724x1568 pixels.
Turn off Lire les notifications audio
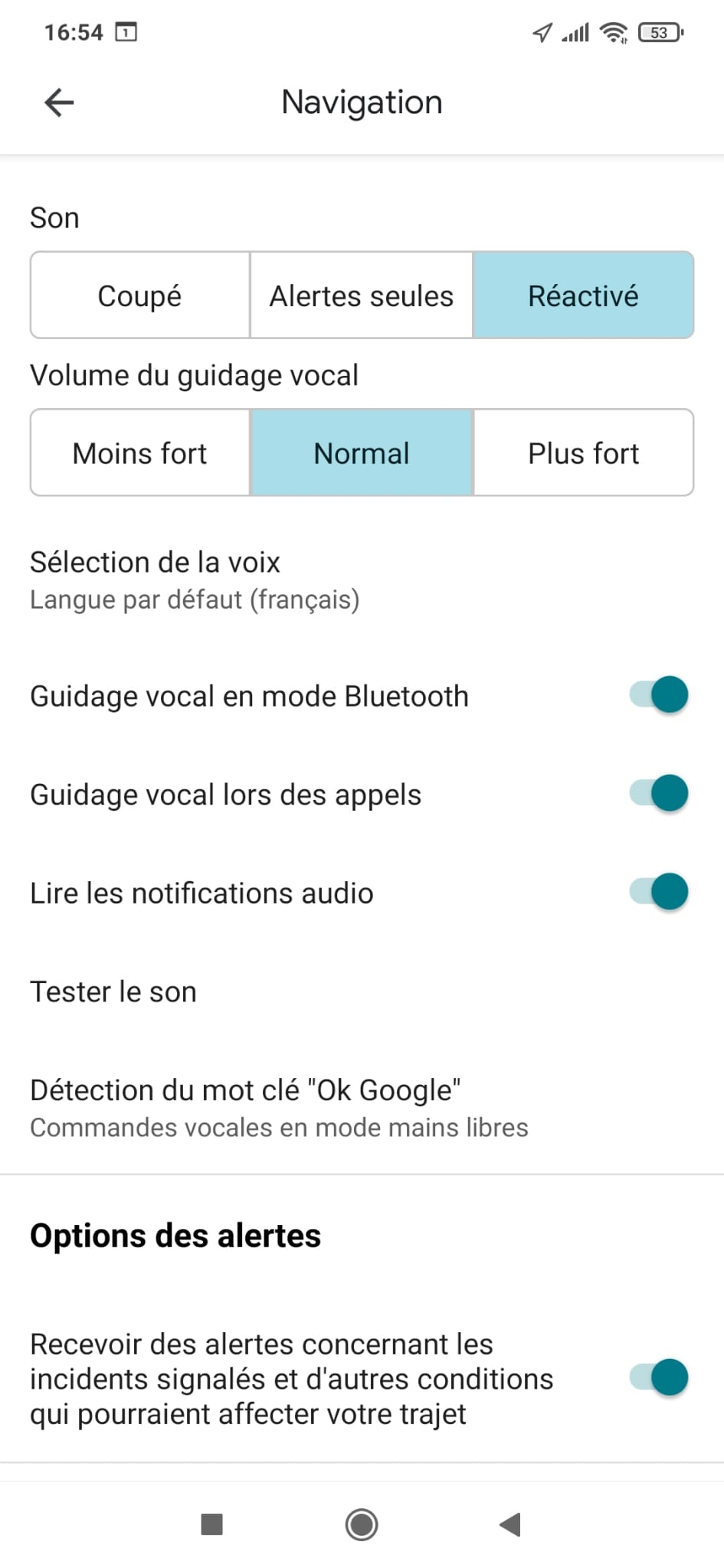pos(659,892)
